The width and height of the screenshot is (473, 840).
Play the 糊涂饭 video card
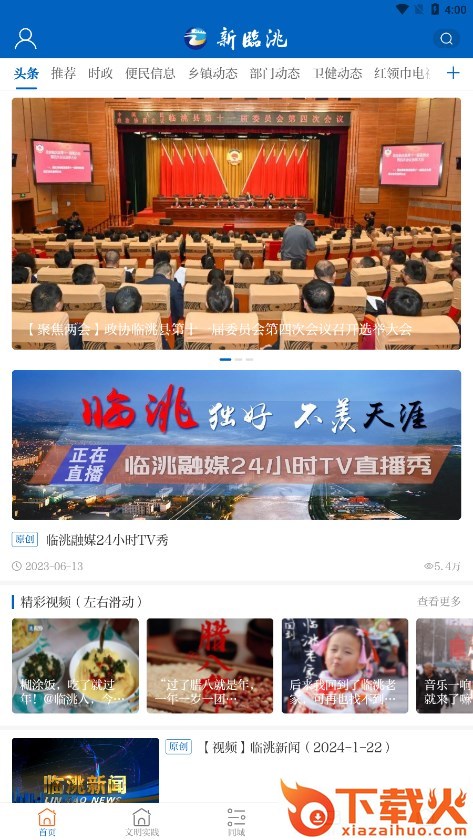click(x=76, y=666)
